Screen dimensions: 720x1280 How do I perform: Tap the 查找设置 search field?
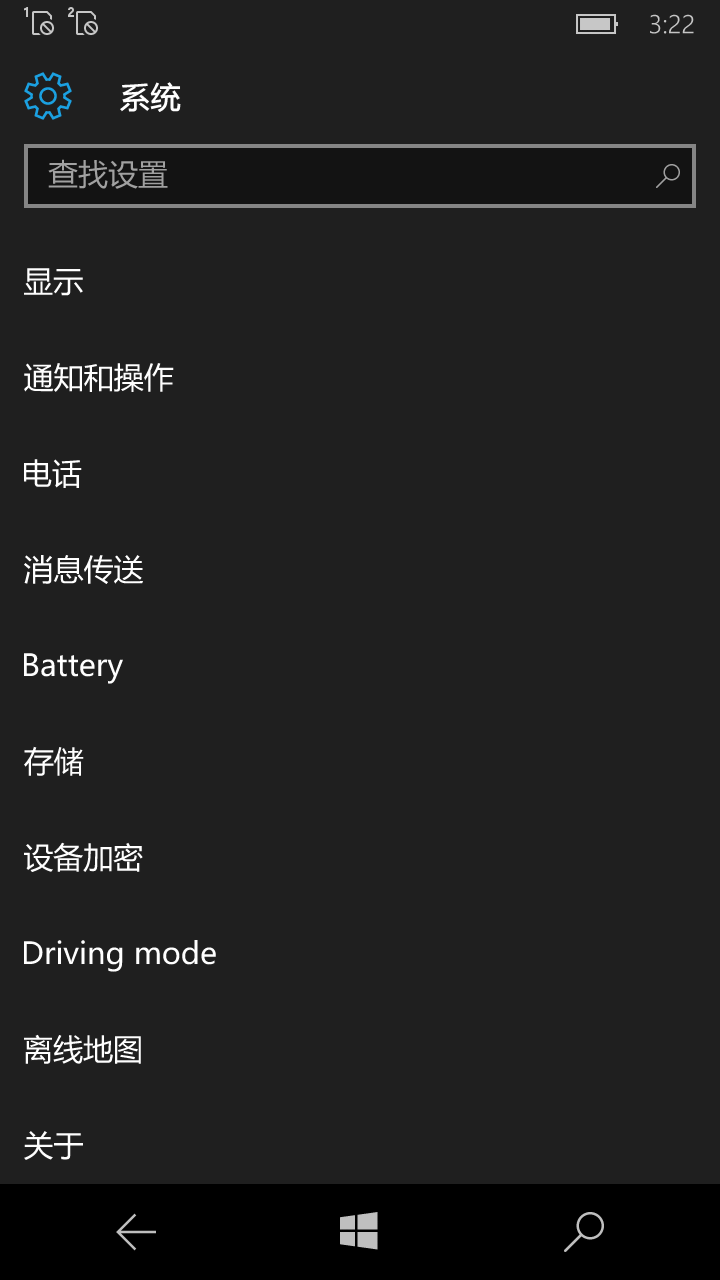(360, 176)
